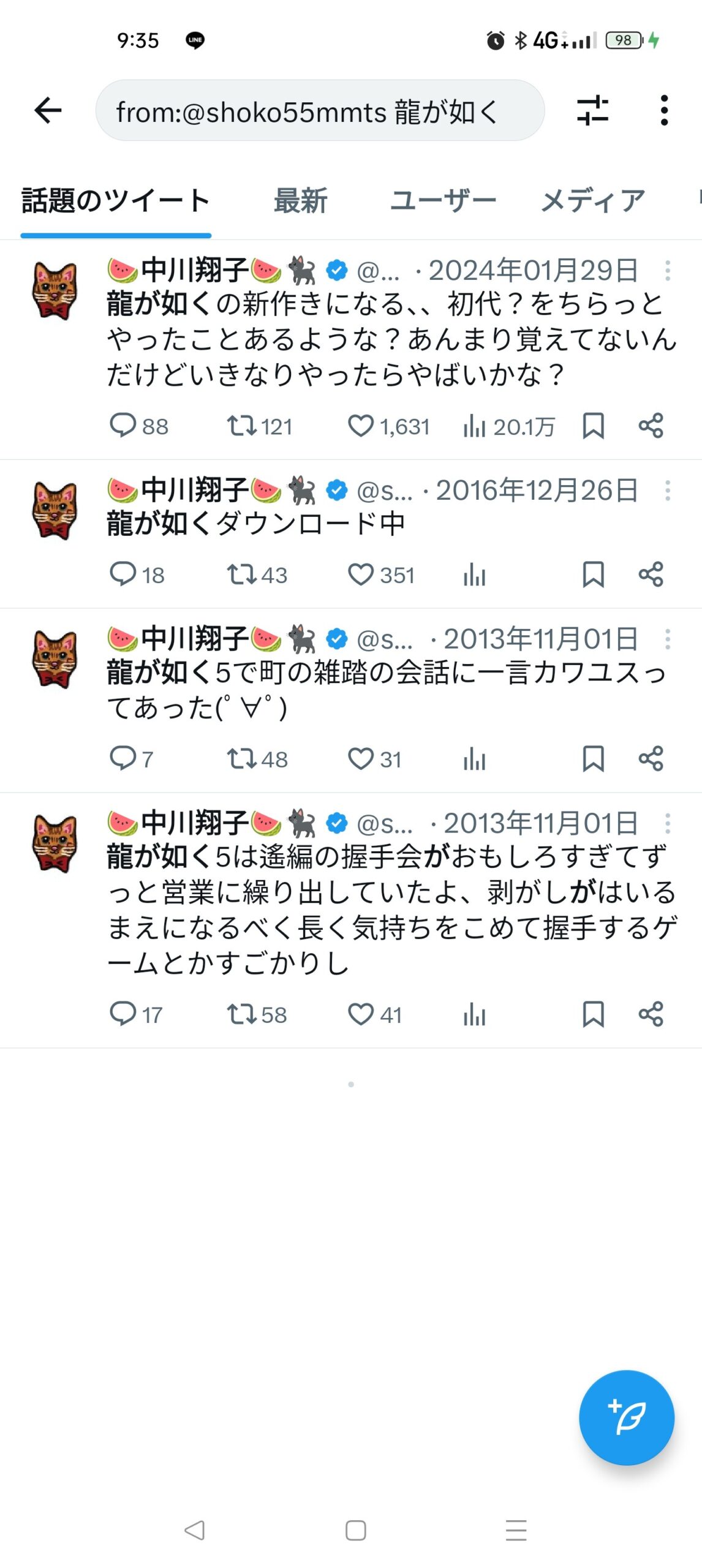Reply to the 遥編の握手会 tweet
The height and width of the screenshot is (1568, 702).
pos(123,1014)
